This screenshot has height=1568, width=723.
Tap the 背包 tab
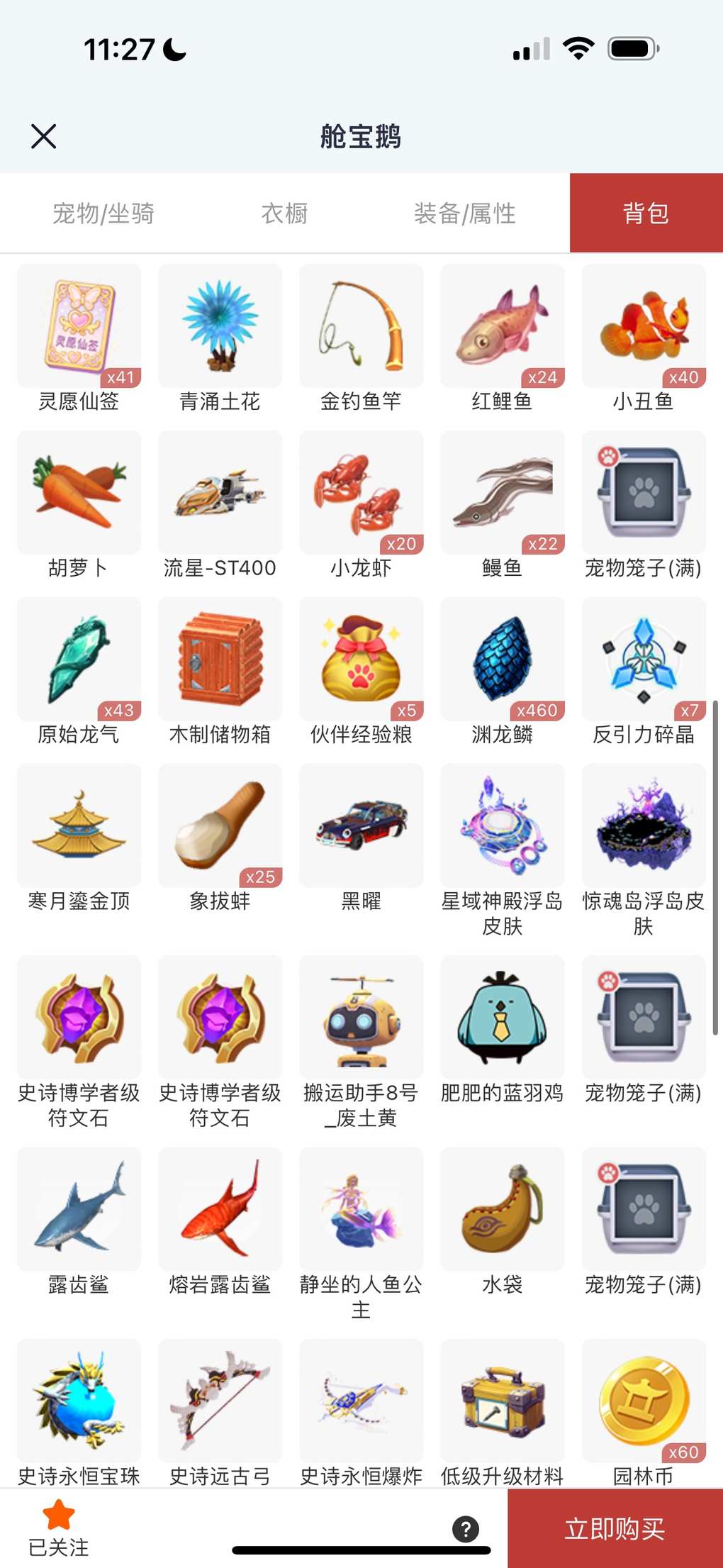coord(646,213)
